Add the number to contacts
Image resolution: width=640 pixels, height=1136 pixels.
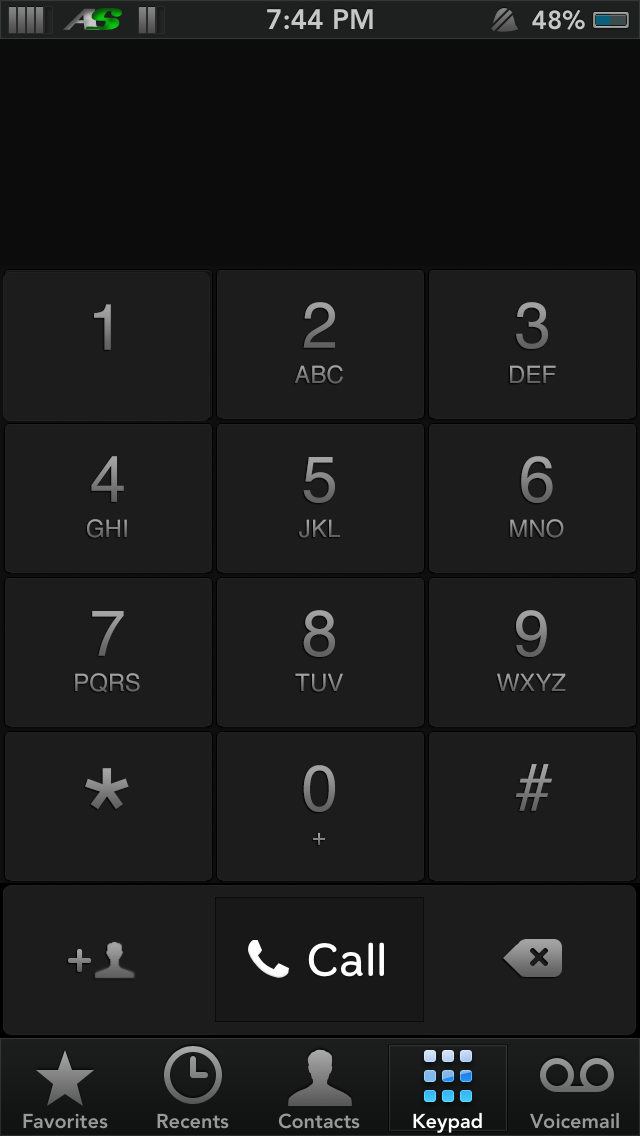(x=101, y=960)
